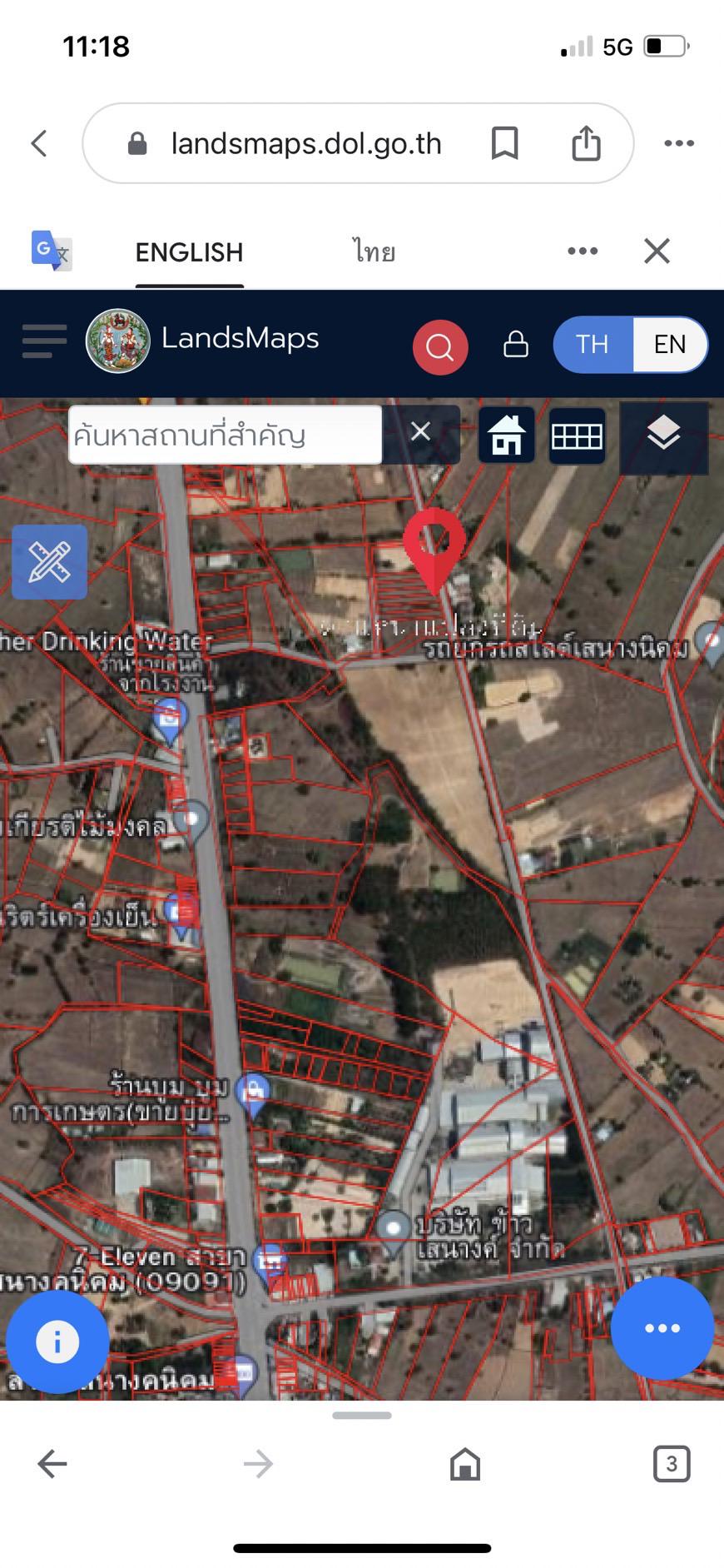724x1568 pixels.
Task: Open translate bar more options
Action: [583, 251]
